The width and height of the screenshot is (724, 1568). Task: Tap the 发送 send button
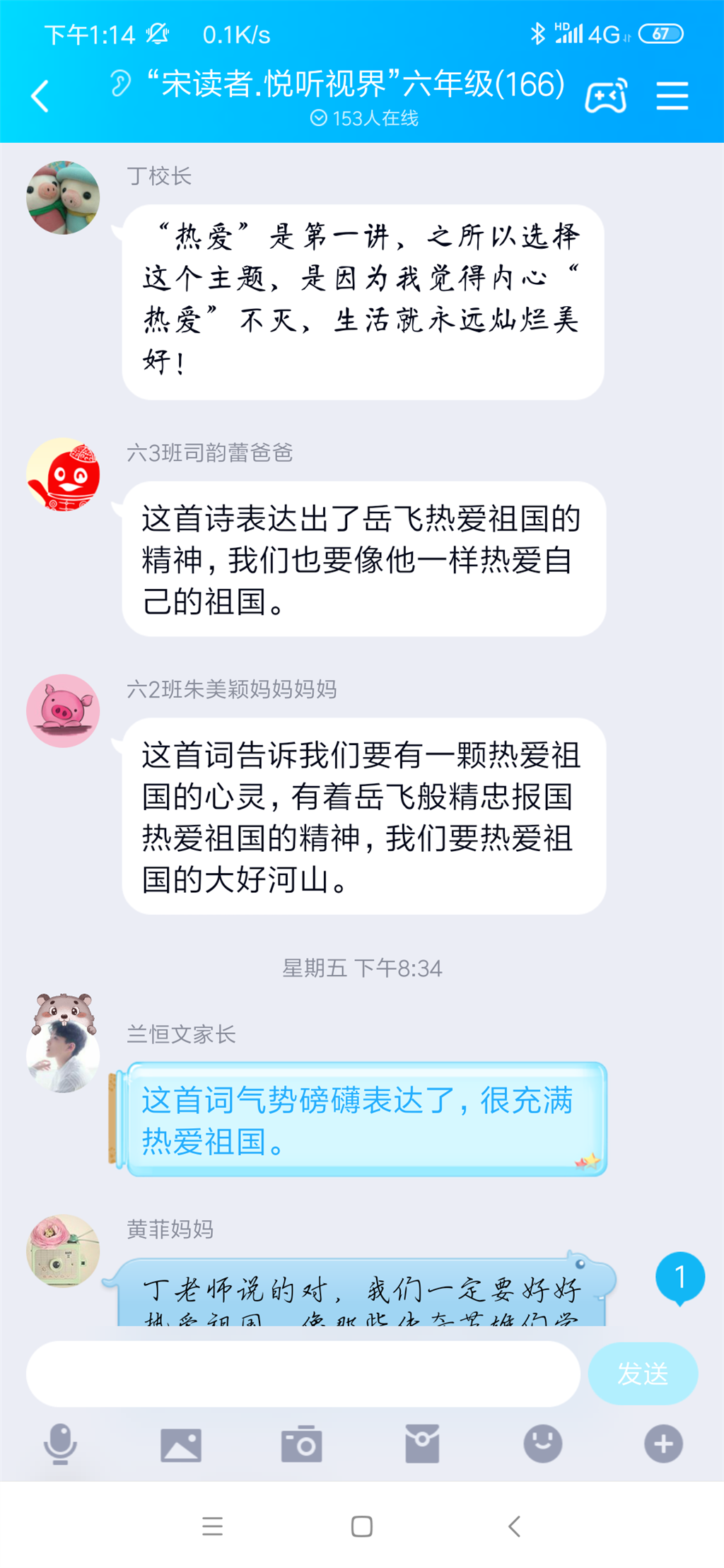642,1372
